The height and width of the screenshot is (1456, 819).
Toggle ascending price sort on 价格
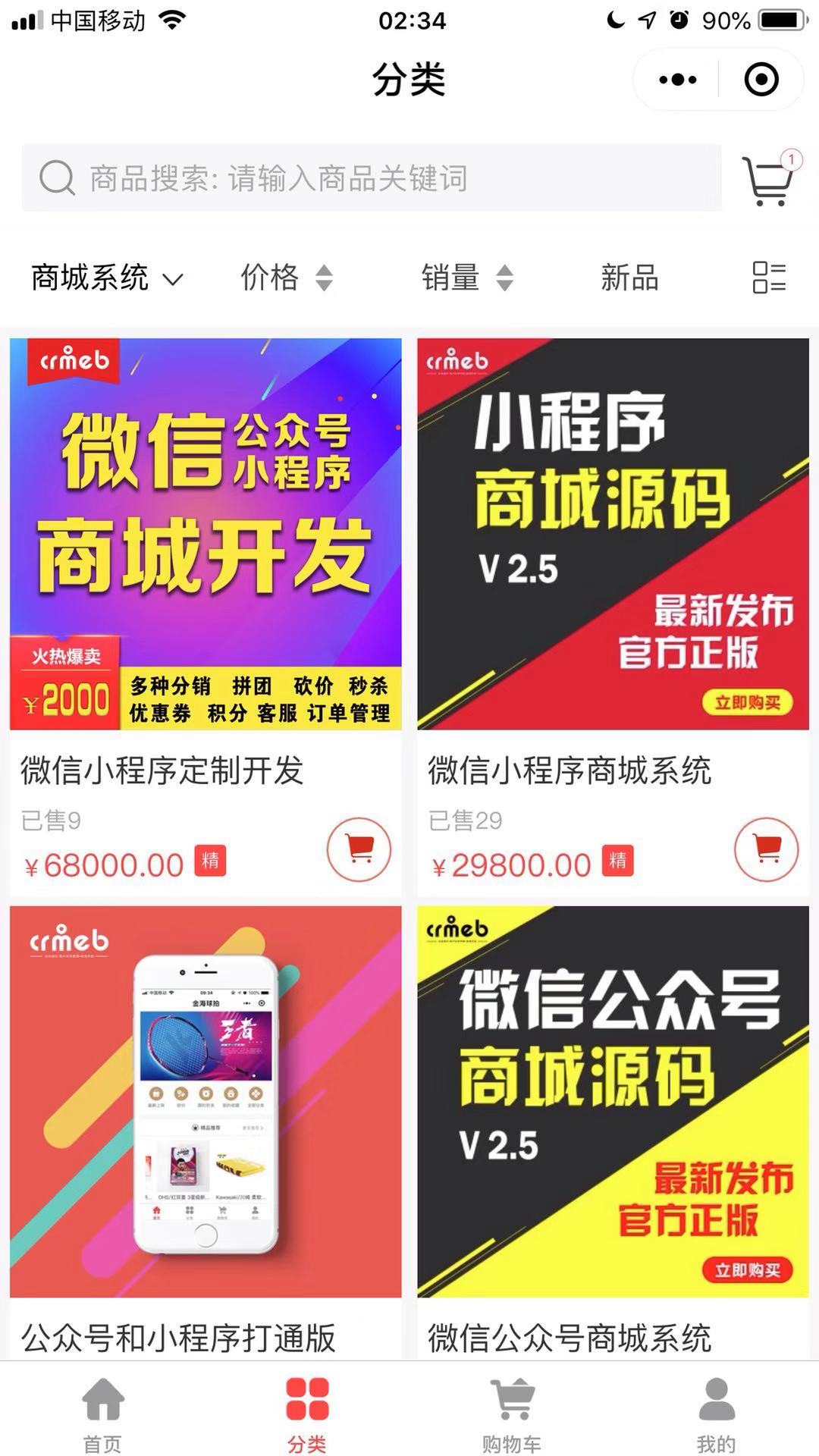287,279
